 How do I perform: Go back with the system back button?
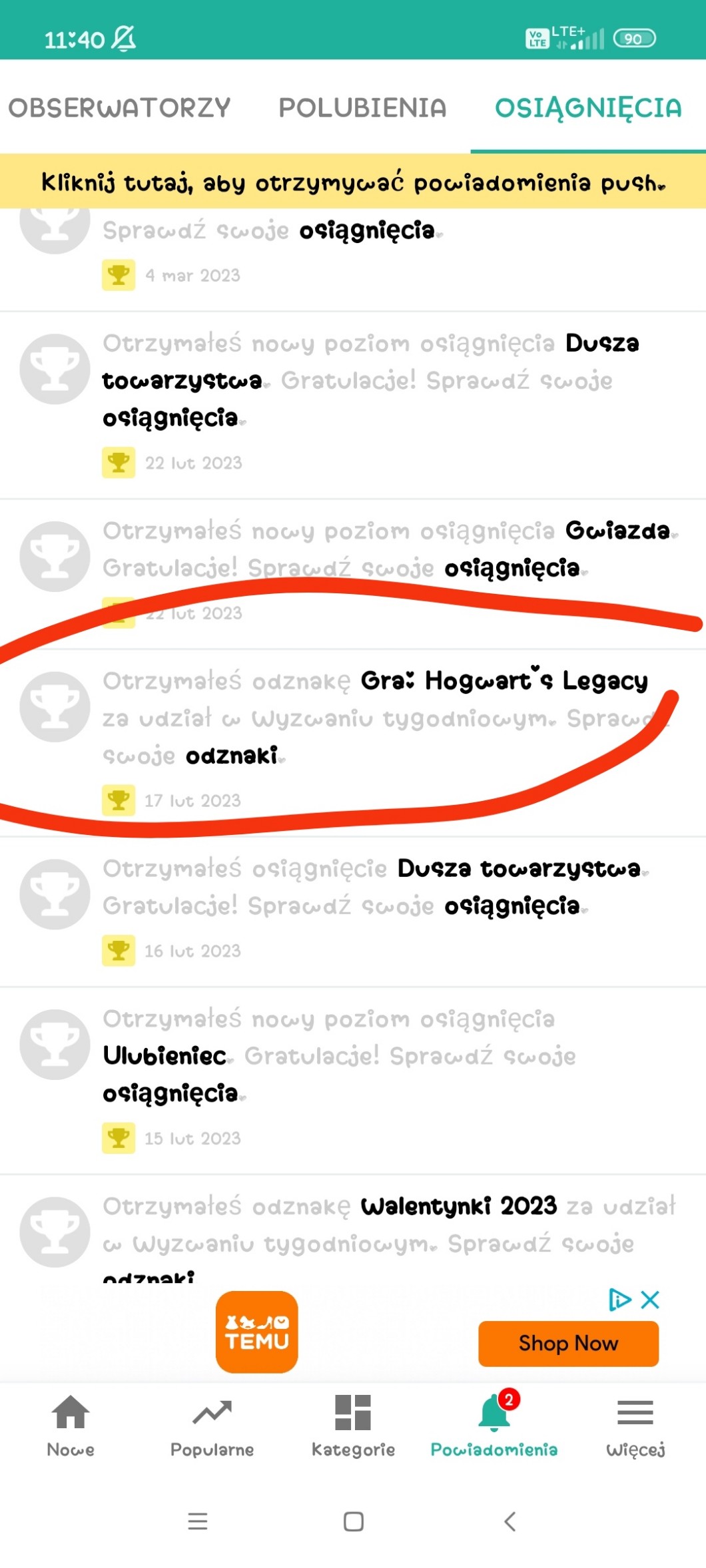(510, 1521)
